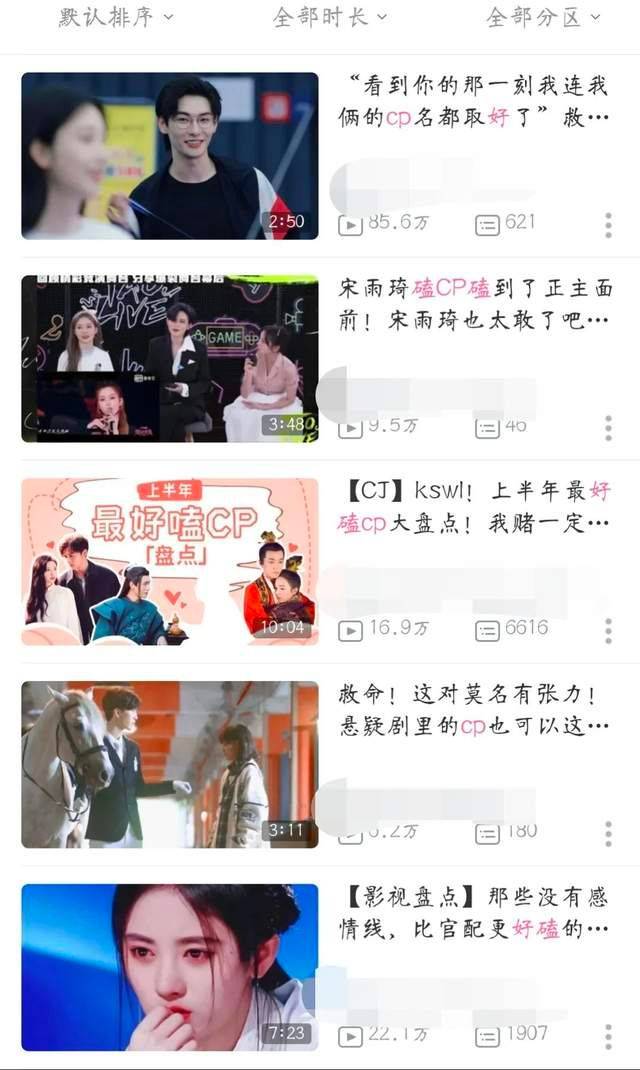Play the 上半年最好磕CP盘点 video
Screen dimensions: 640x1070
click(x=170, y=561)
